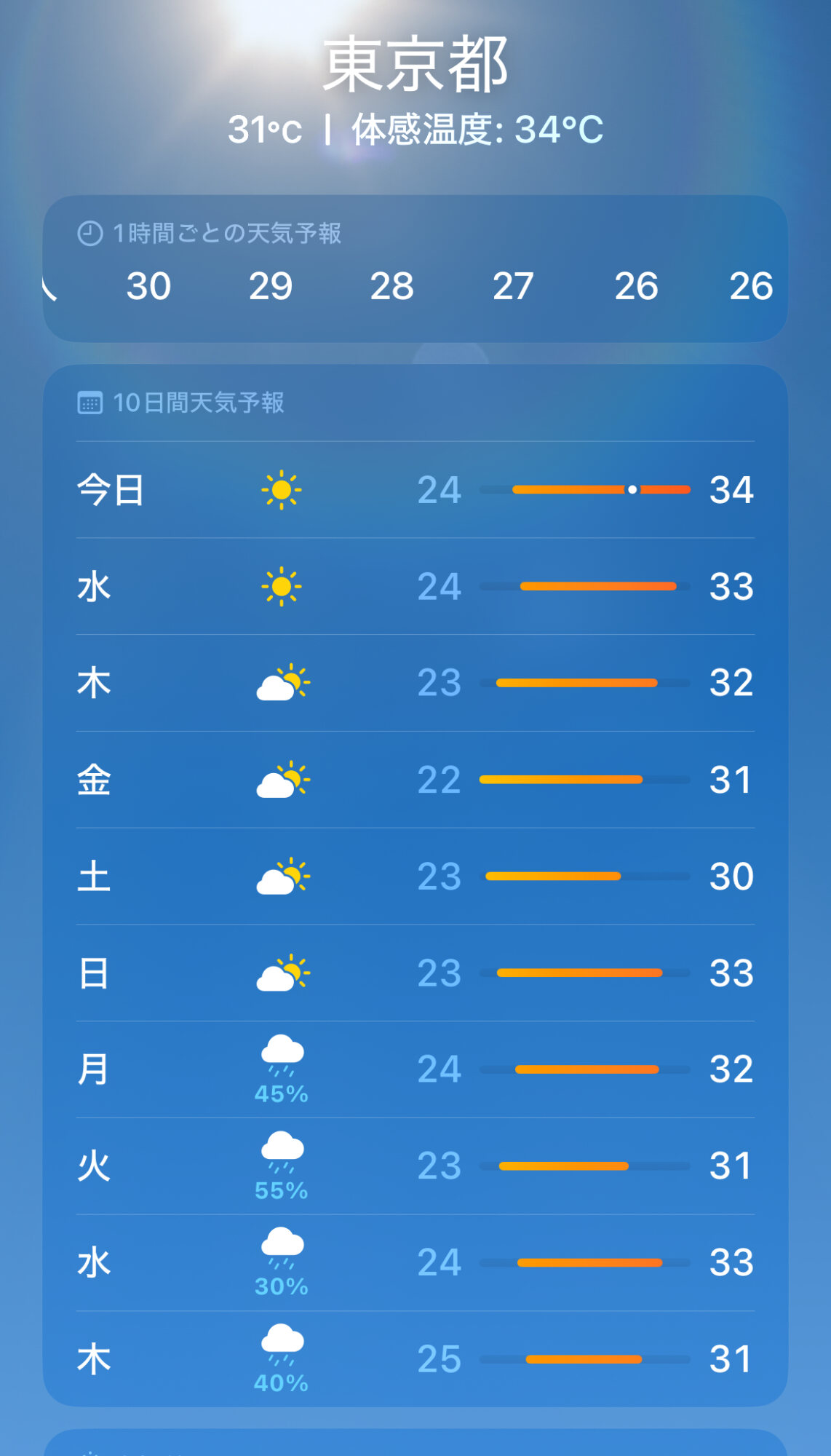Open the sunny 水 row with high 33
This screenshot has height=1456, width=831.
pos(415,587)
